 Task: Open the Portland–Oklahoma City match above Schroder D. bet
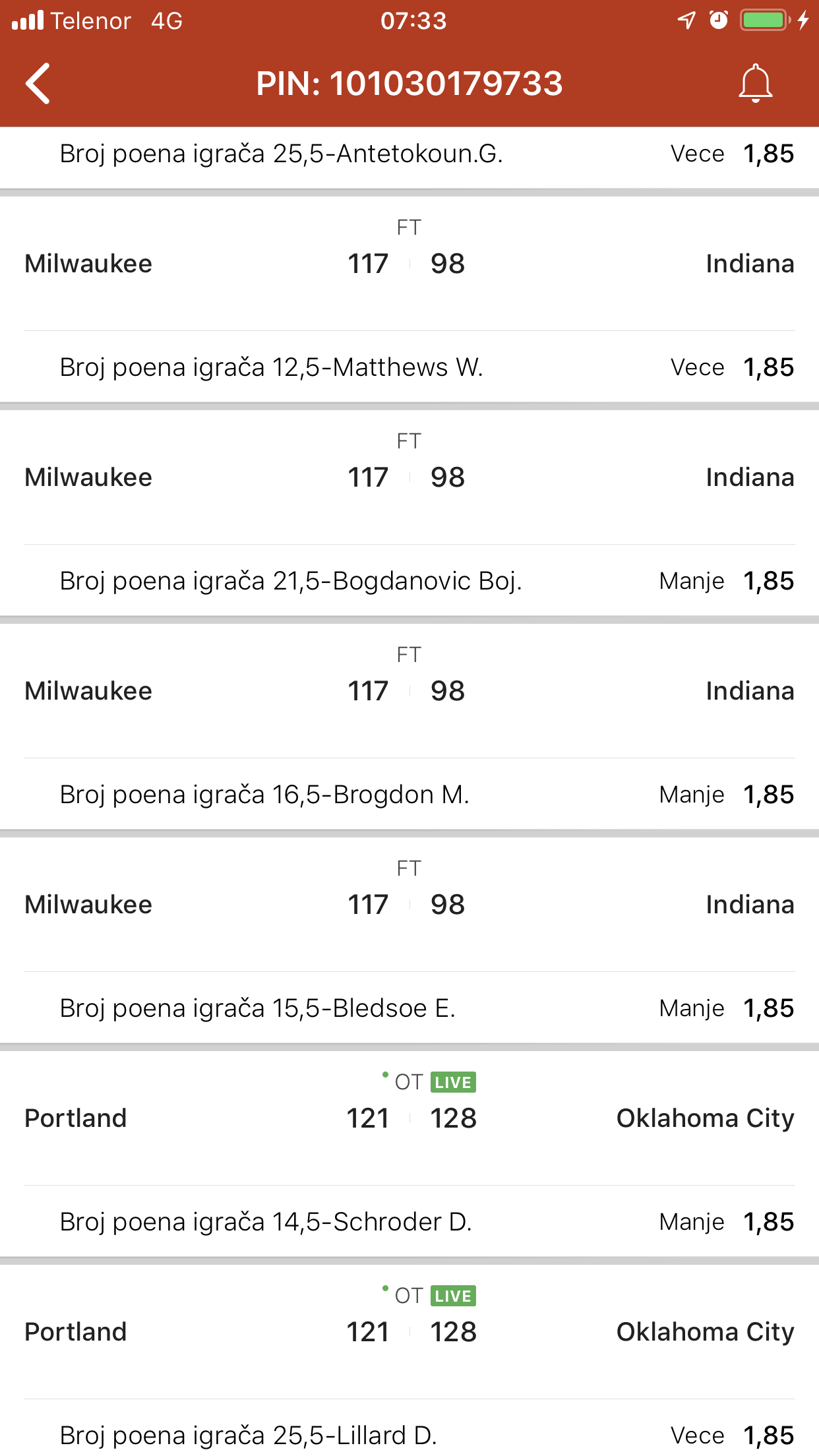click(x=409, y=1118)
